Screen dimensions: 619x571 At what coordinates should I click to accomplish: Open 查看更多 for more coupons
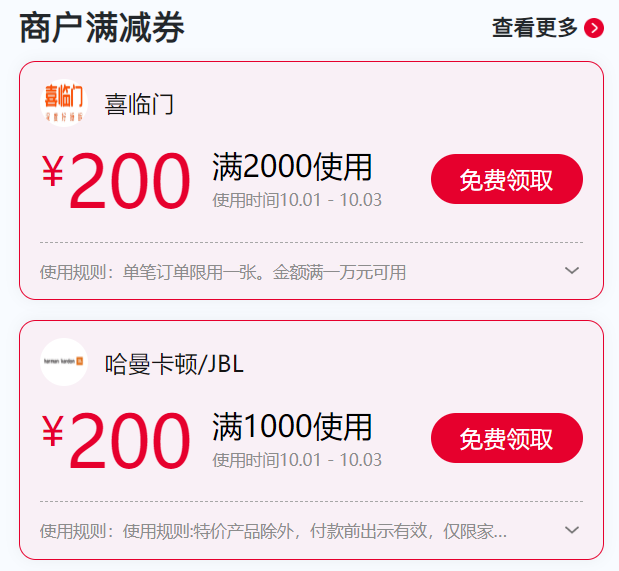click(547, 28)
